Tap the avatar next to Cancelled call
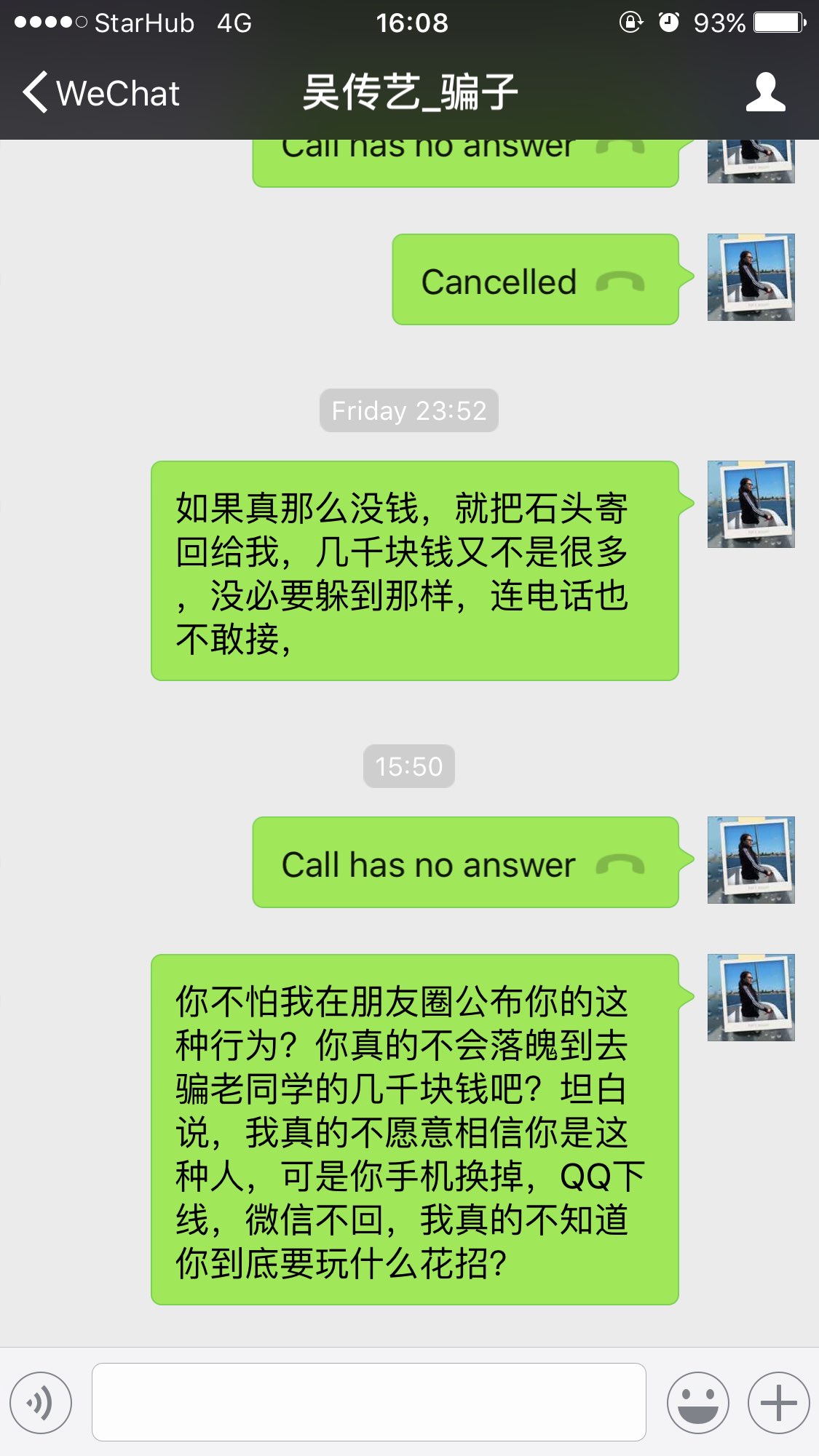819x1456 pixels. point(751,277)
